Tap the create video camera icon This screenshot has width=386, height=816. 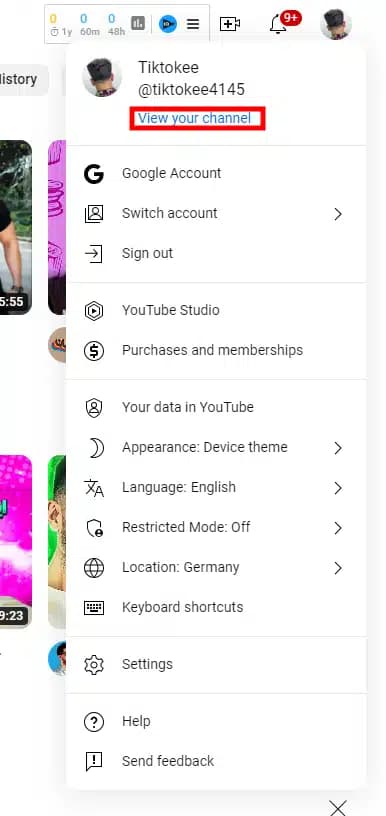[230, 24]
